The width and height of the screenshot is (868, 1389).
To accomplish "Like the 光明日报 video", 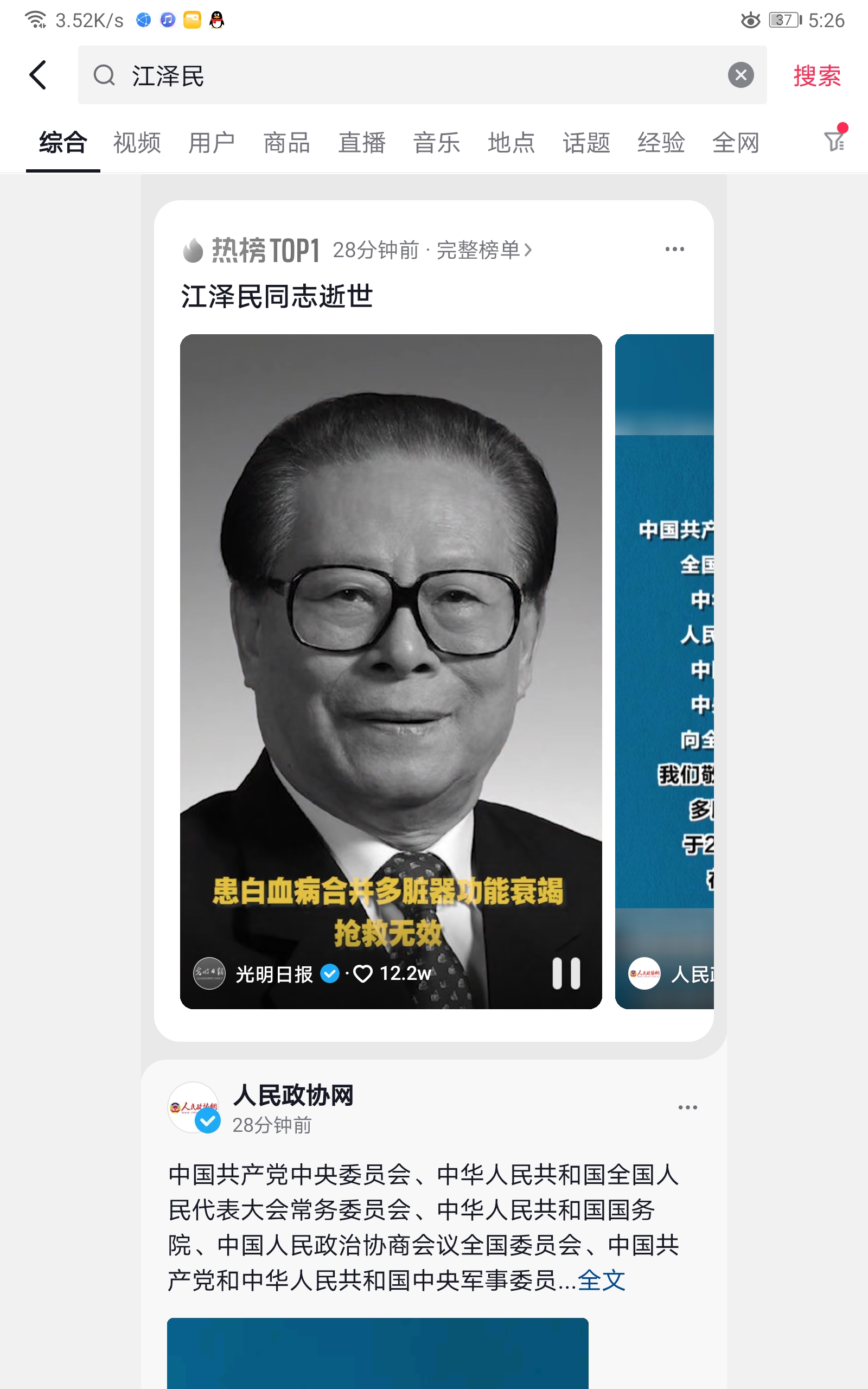I will click(363, 973).
